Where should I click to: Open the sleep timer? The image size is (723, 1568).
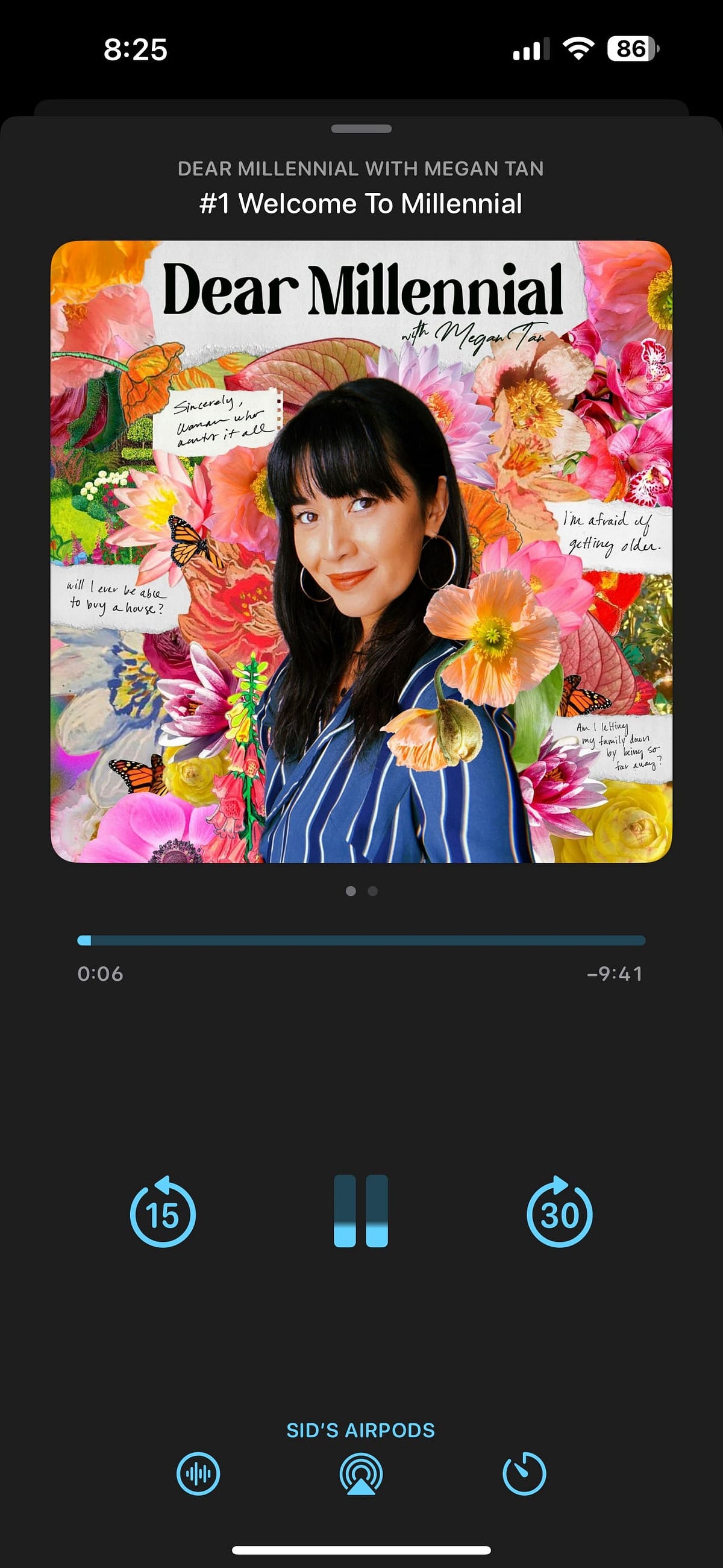coord(524,1473)
